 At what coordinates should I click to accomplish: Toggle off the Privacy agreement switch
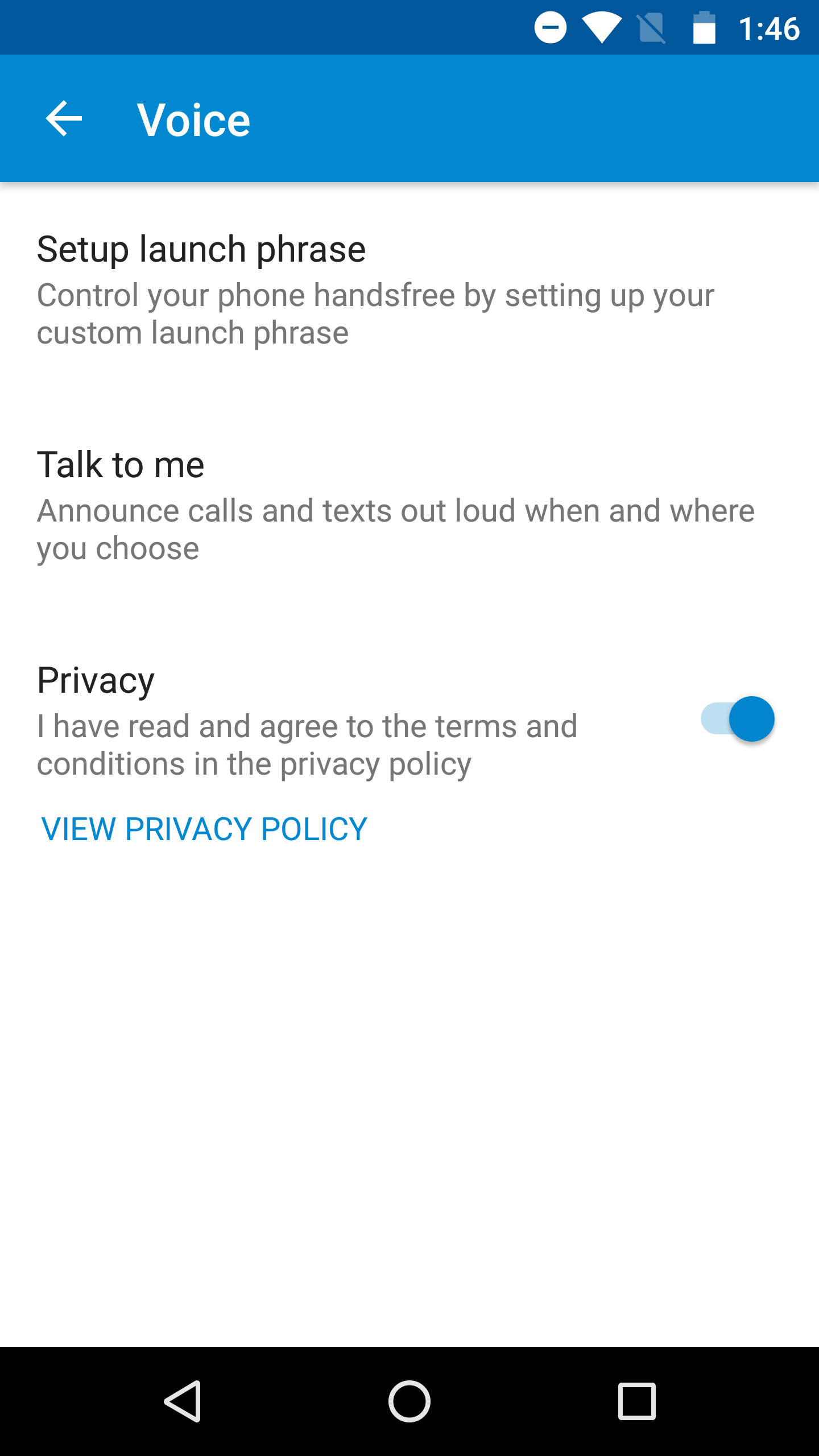click(737, 719)
